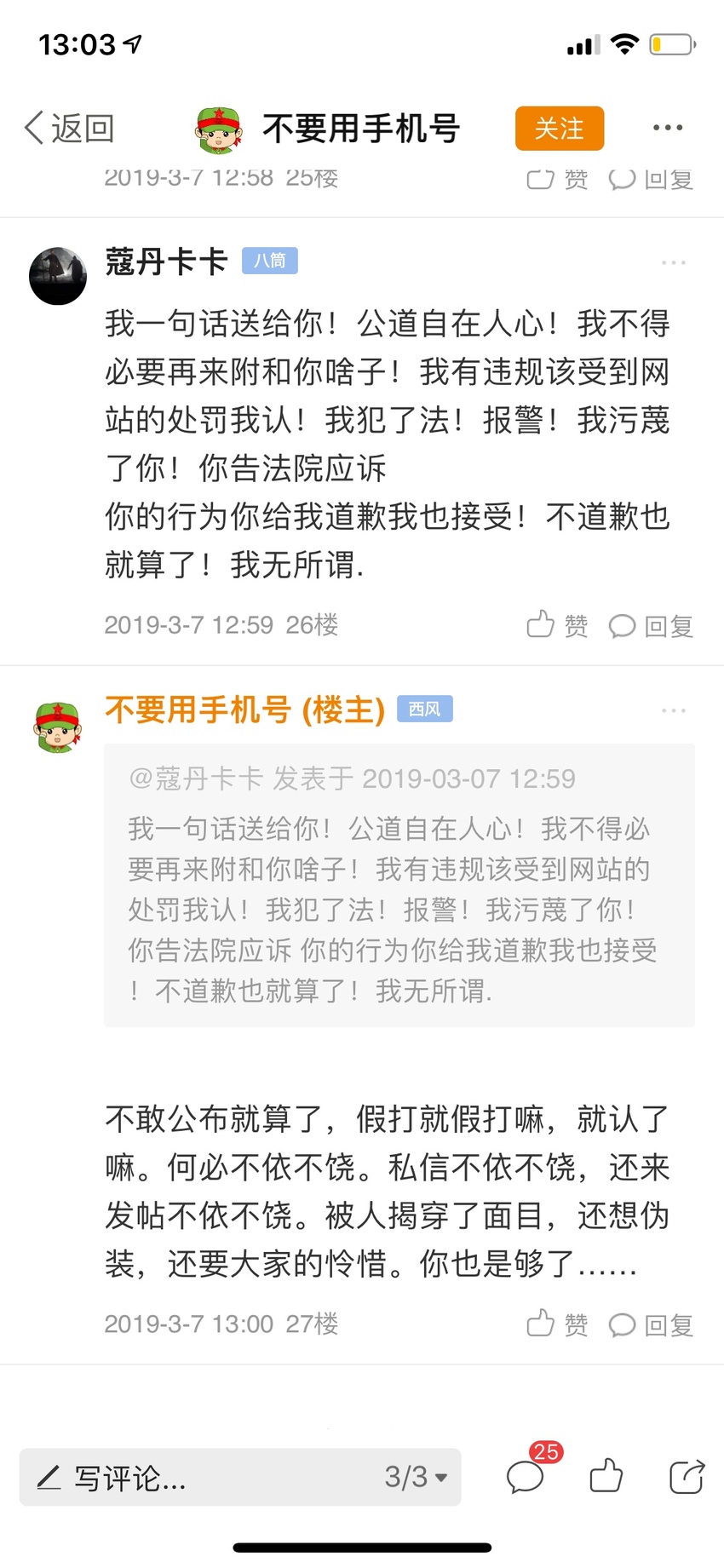Viewport: 724px width, 1568px height.
Task: Reply to the 25楼 comment
Action: pyautogui.click(x=651, y=179)
